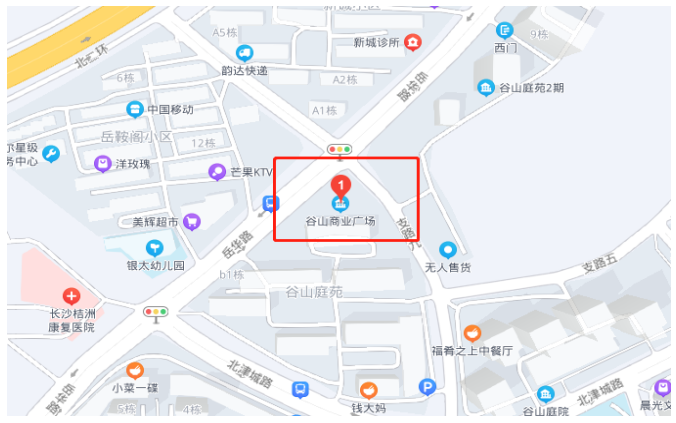
Task: Open 福肴之上中餐厅 restaurant marker
Action: click(x=471, y=333)
